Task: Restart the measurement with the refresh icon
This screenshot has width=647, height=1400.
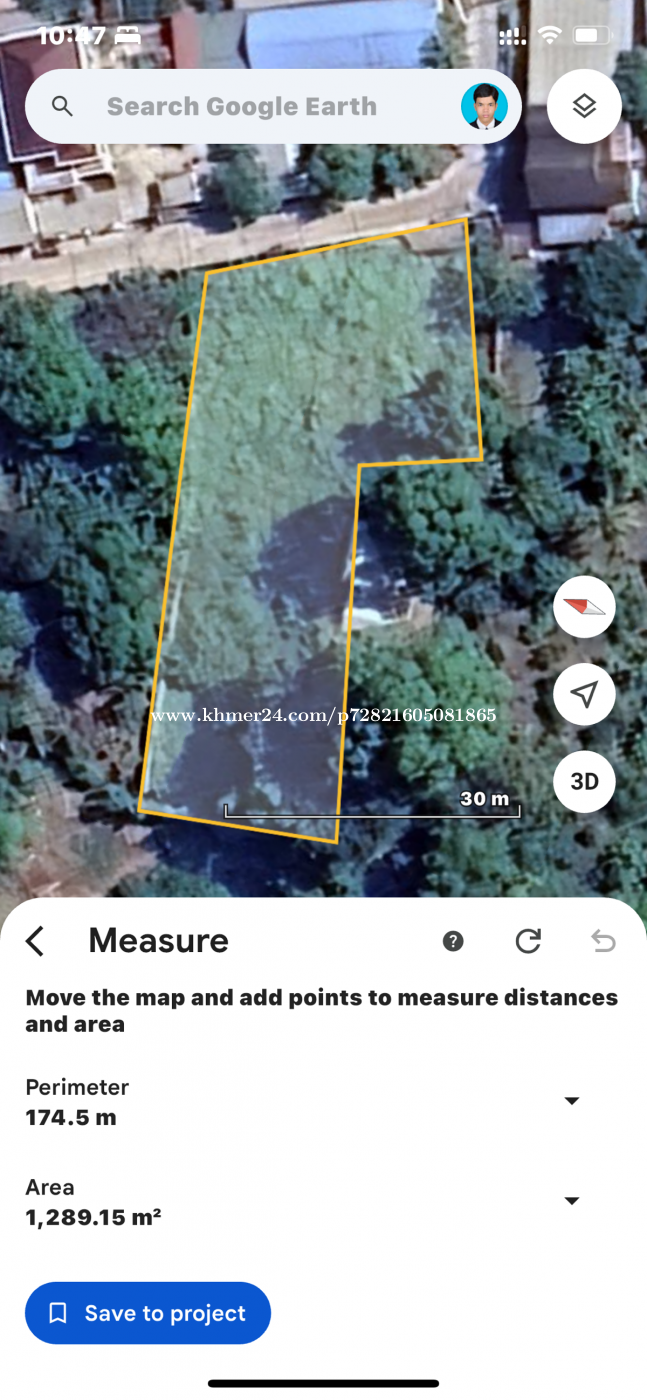Action: coord(528,941)
